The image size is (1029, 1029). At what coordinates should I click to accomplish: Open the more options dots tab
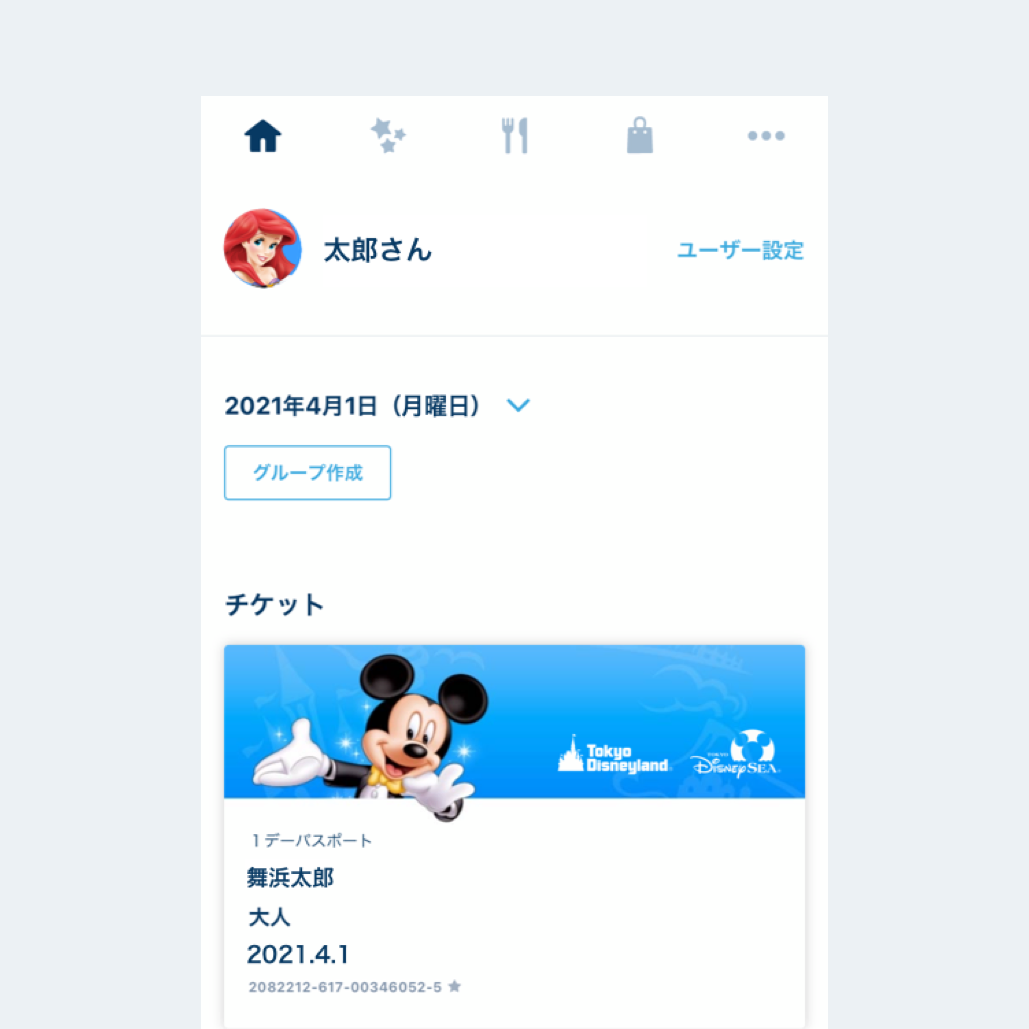[x=766, y=135]
